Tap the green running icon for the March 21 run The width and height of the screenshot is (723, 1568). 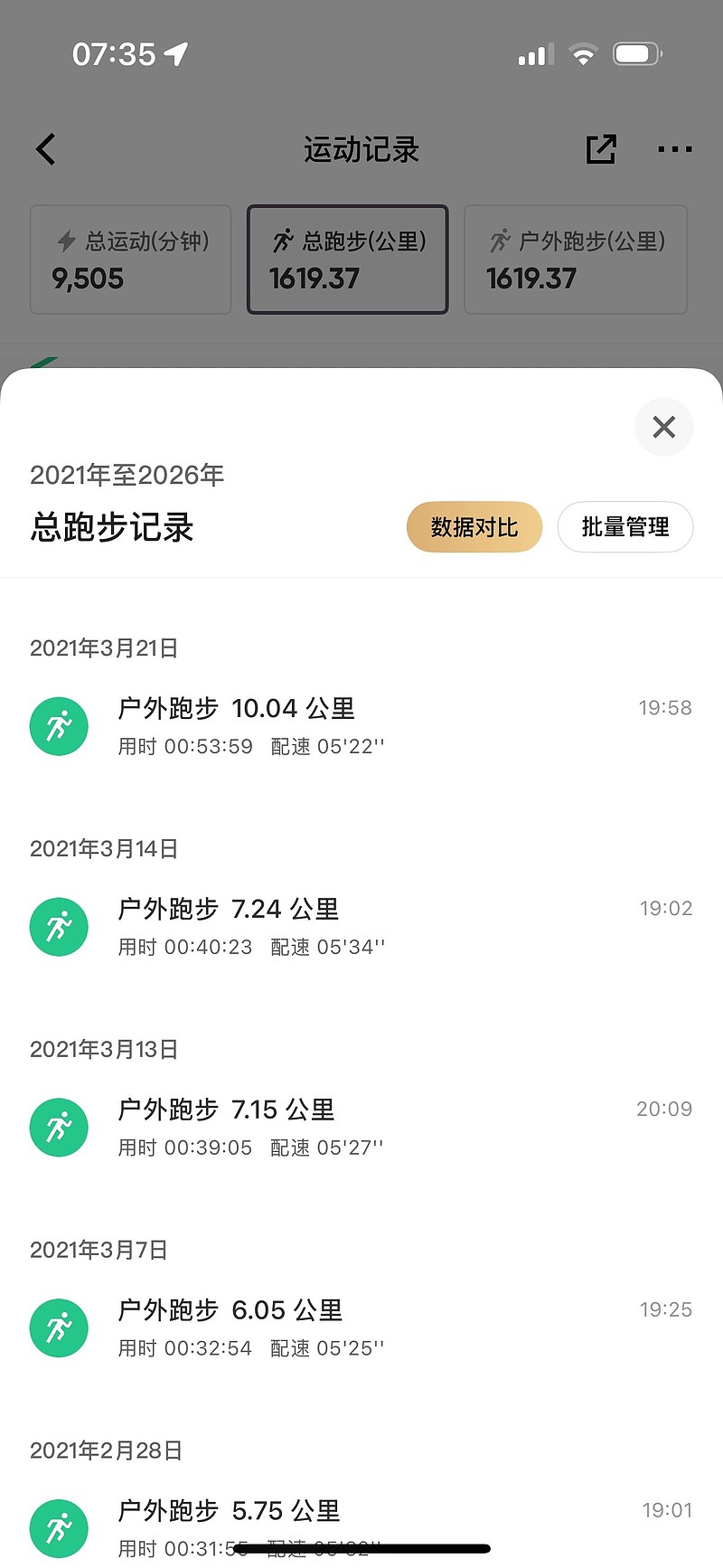point(59,725)
